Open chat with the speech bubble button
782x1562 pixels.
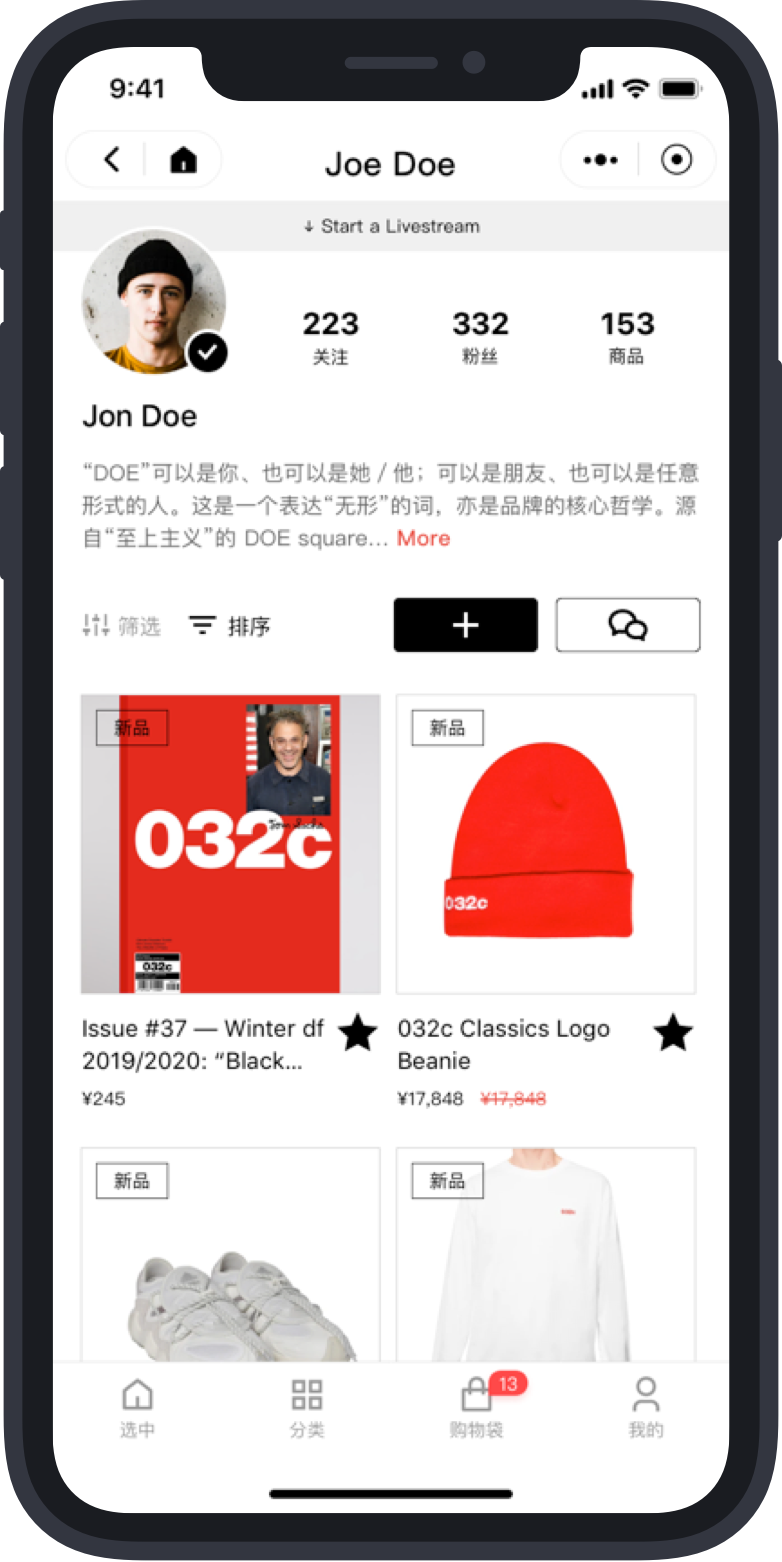[x=628, y=625]
